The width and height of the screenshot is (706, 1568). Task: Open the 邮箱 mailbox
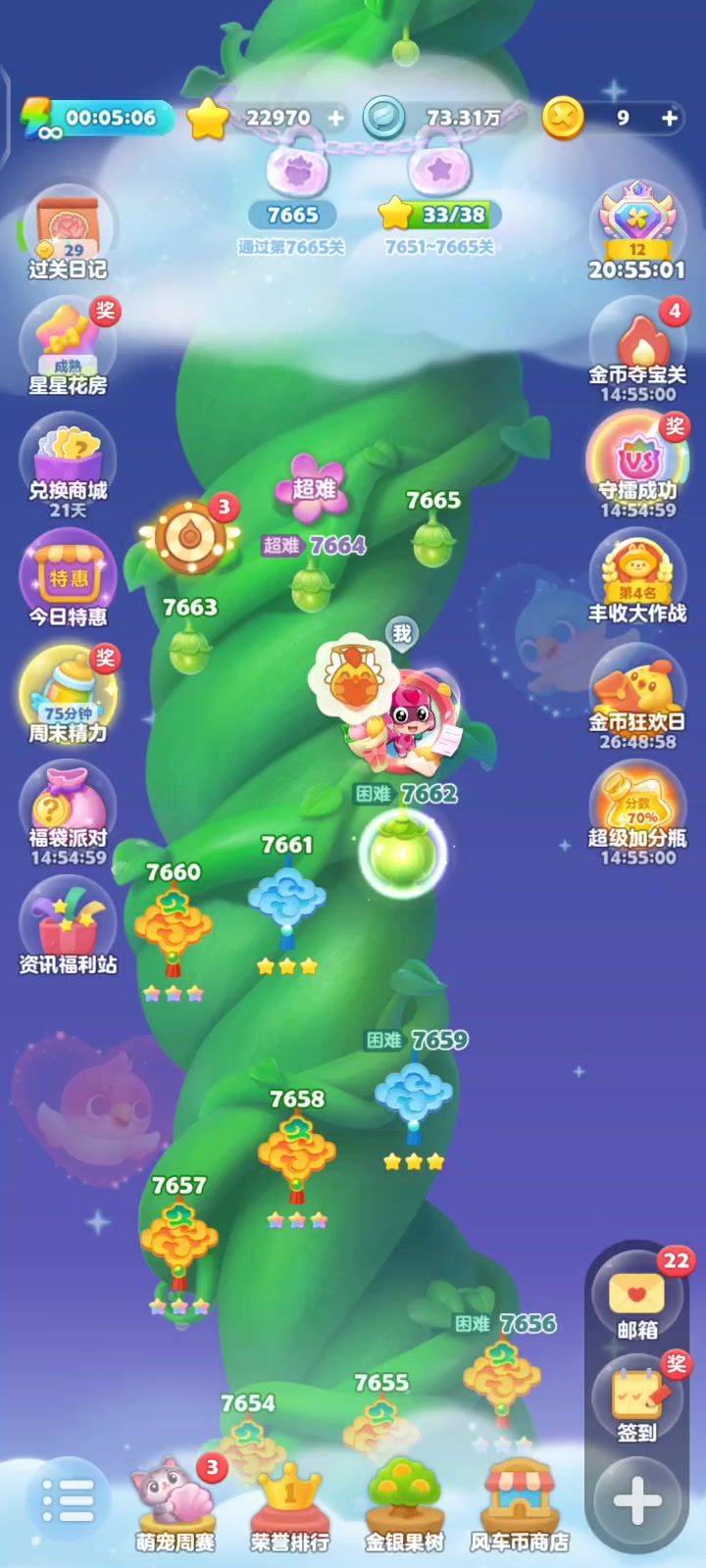click(x=637, y=1298)
